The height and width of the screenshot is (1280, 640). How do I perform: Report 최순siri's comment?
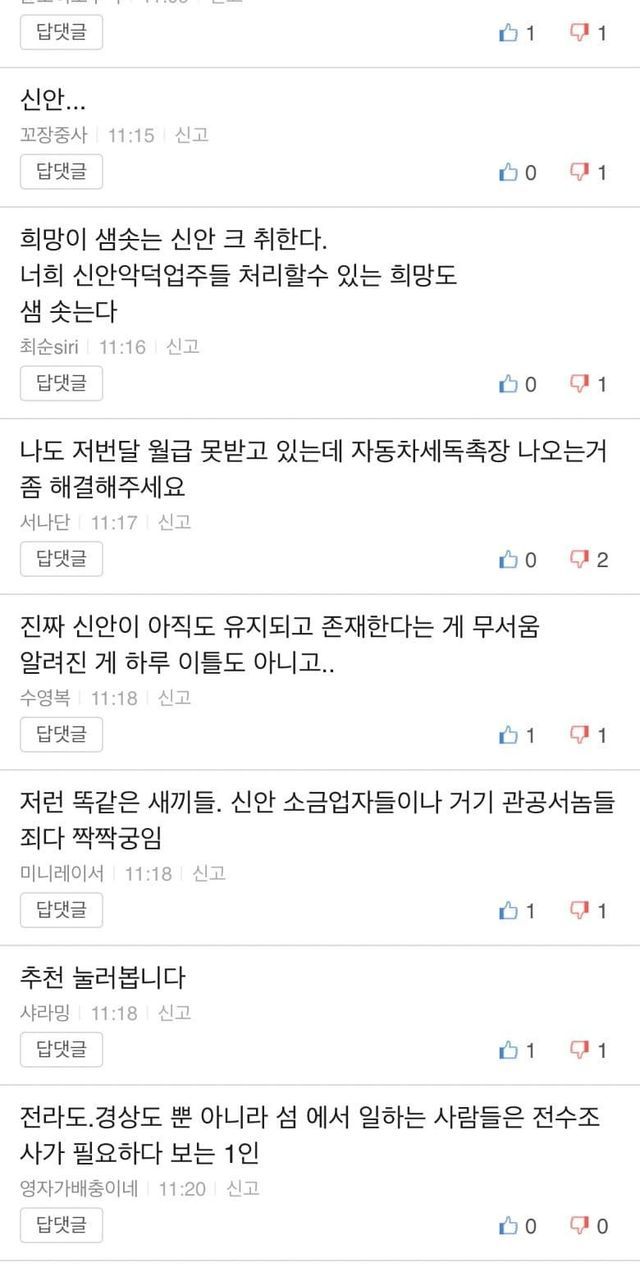pos(182,347)
